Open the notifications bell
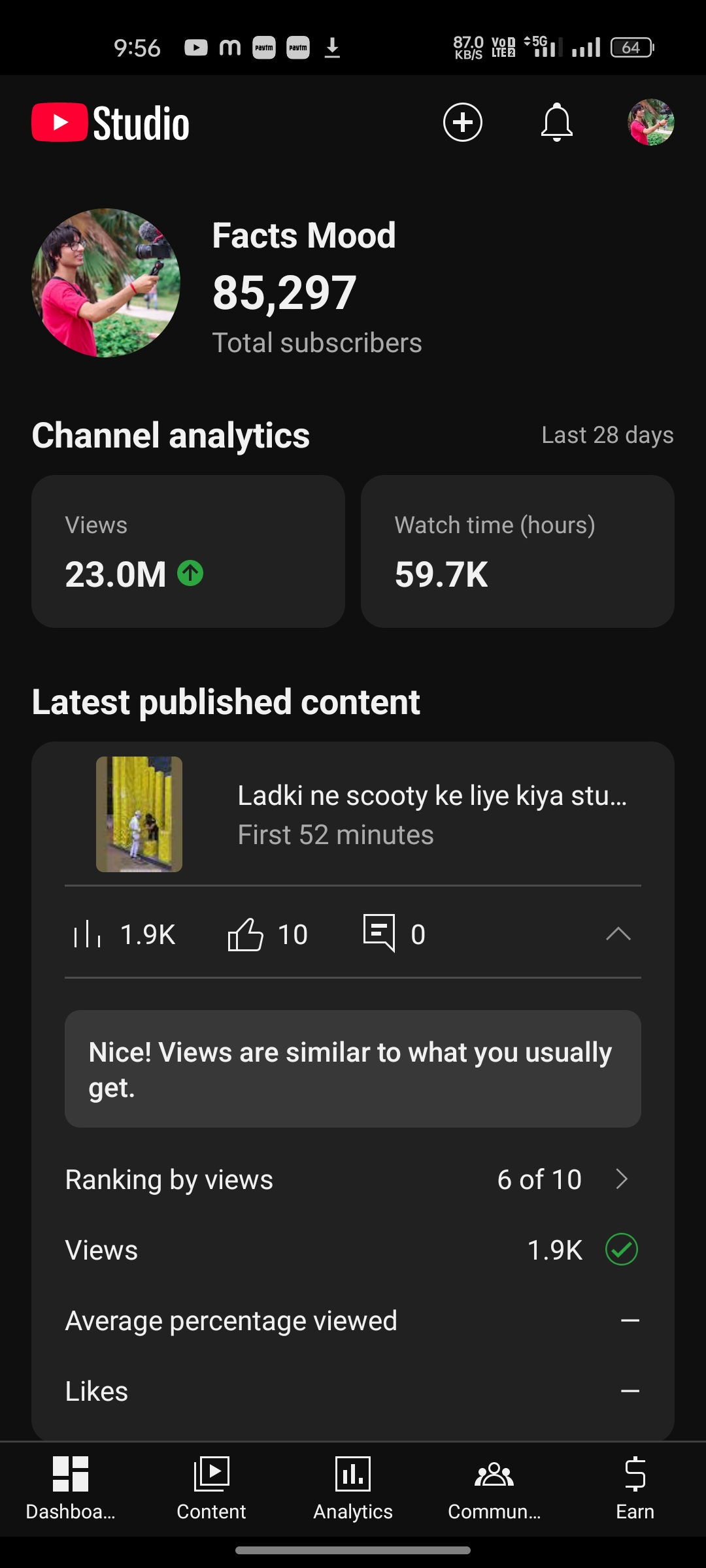The height and width of the screenshot is (1568, 706). (x=557, y=122)
